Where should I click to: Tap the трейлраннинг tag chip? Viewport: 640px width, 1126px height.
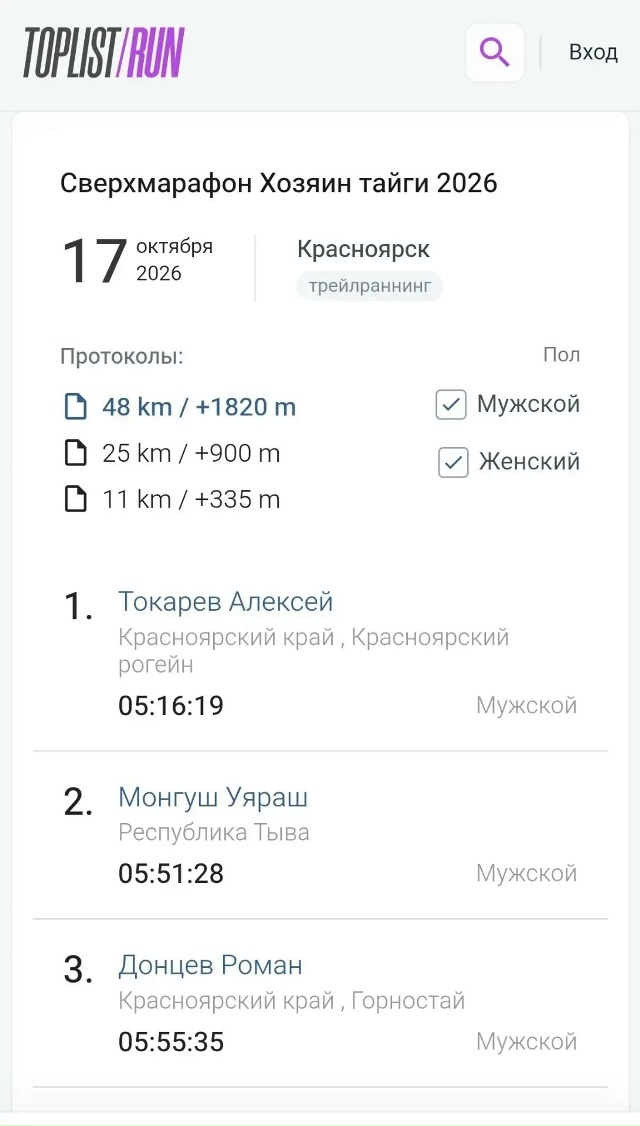[370, 286]
